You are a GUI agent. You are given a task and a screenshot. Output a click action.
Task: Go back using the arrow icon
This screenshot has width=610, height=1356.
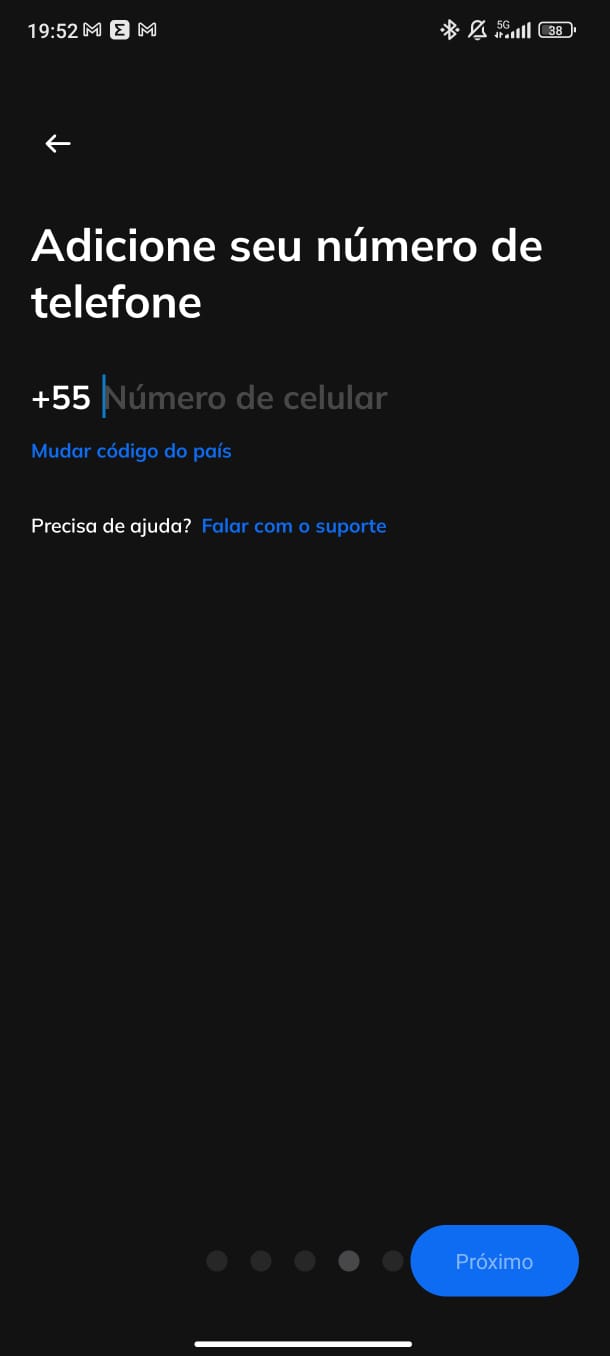(x=58, y=144)
